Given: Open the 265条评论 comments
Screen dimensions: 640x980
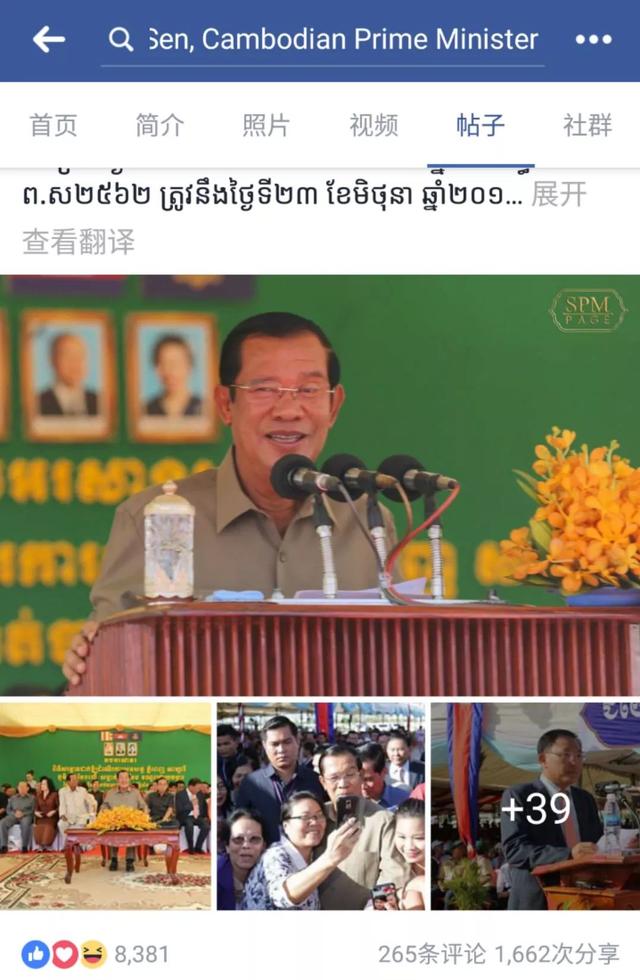Looking at the screenshot, I should click(x=432, y=954).
